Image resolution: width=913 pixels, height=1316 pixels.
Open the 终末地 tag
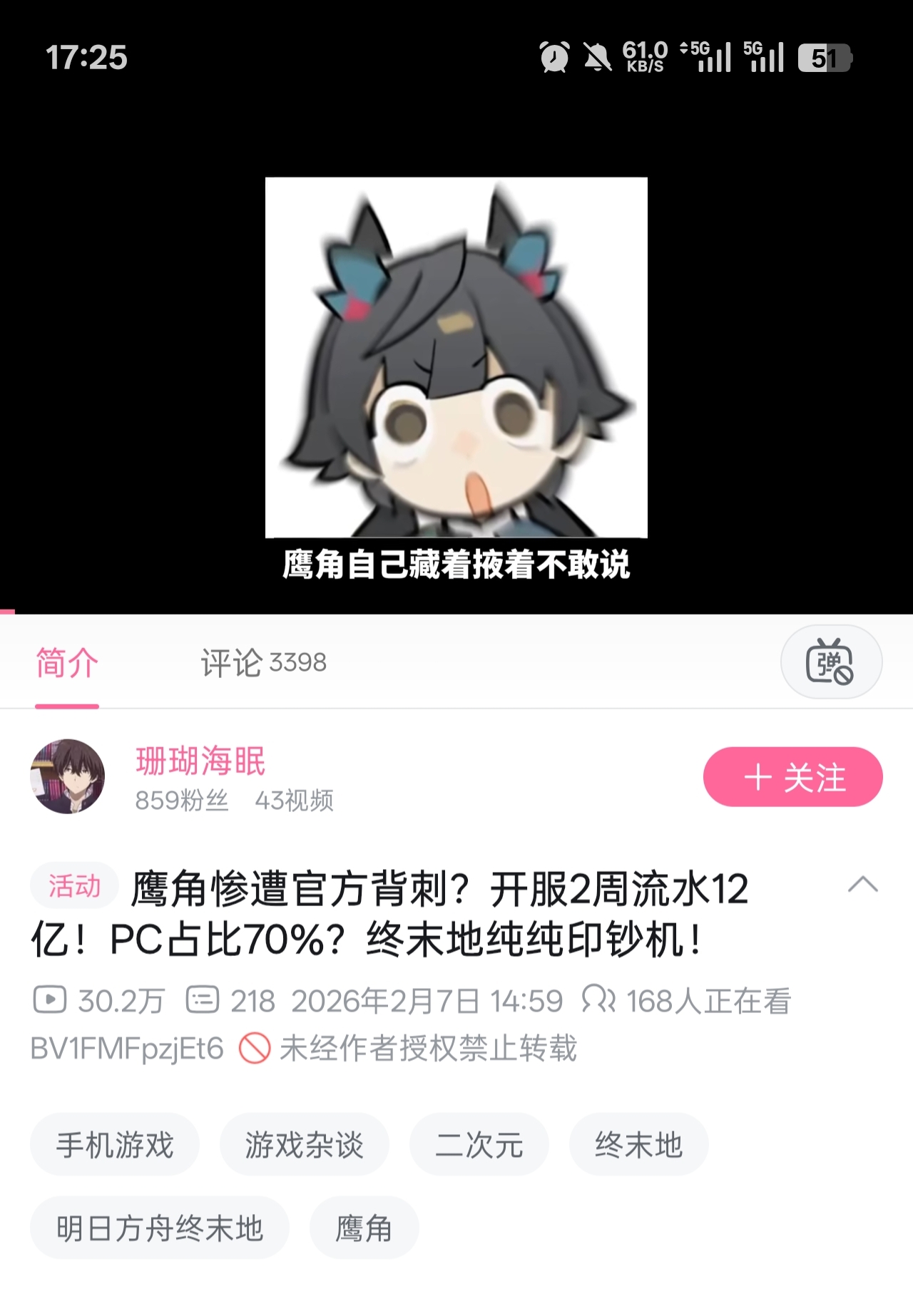(x=638, y=1145)
